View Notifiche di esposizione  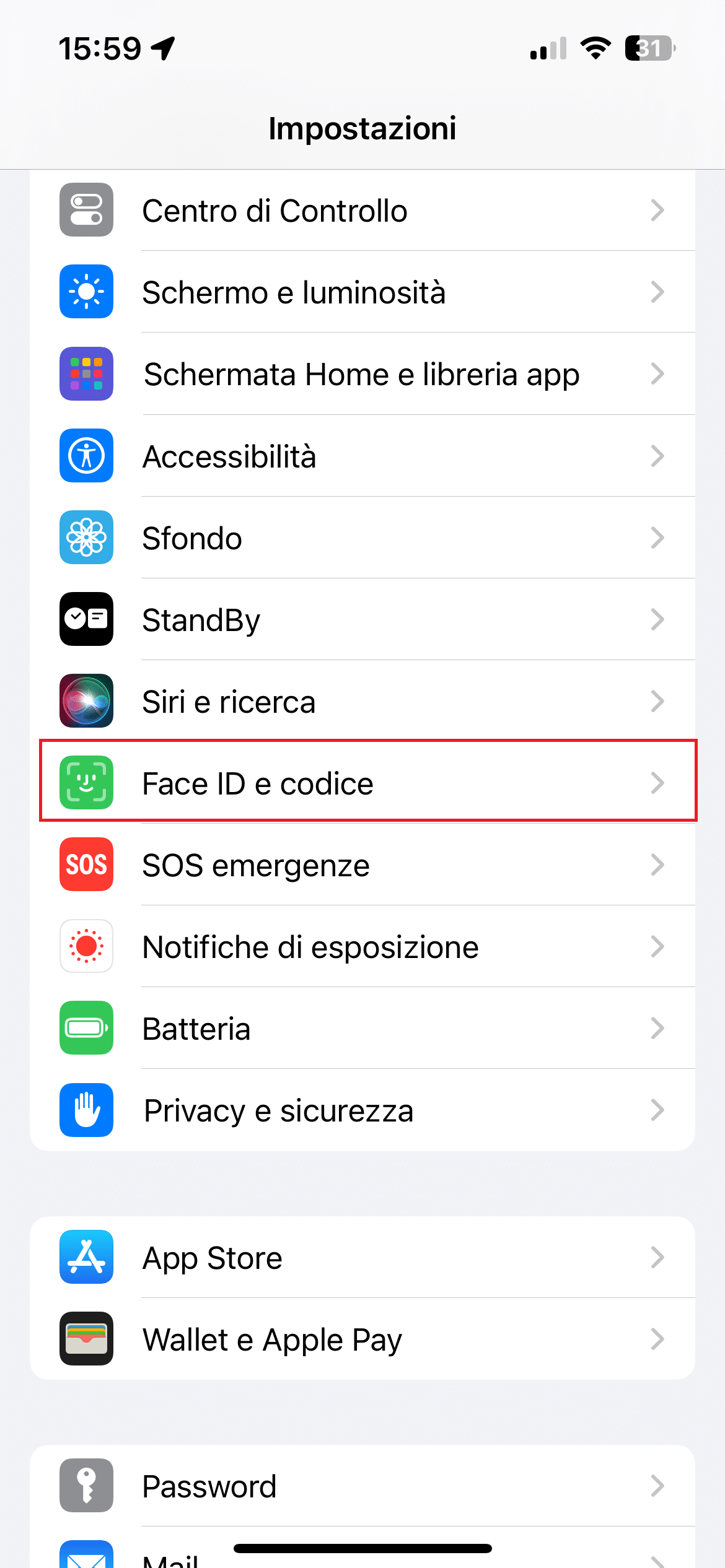[x=362, y=946]
